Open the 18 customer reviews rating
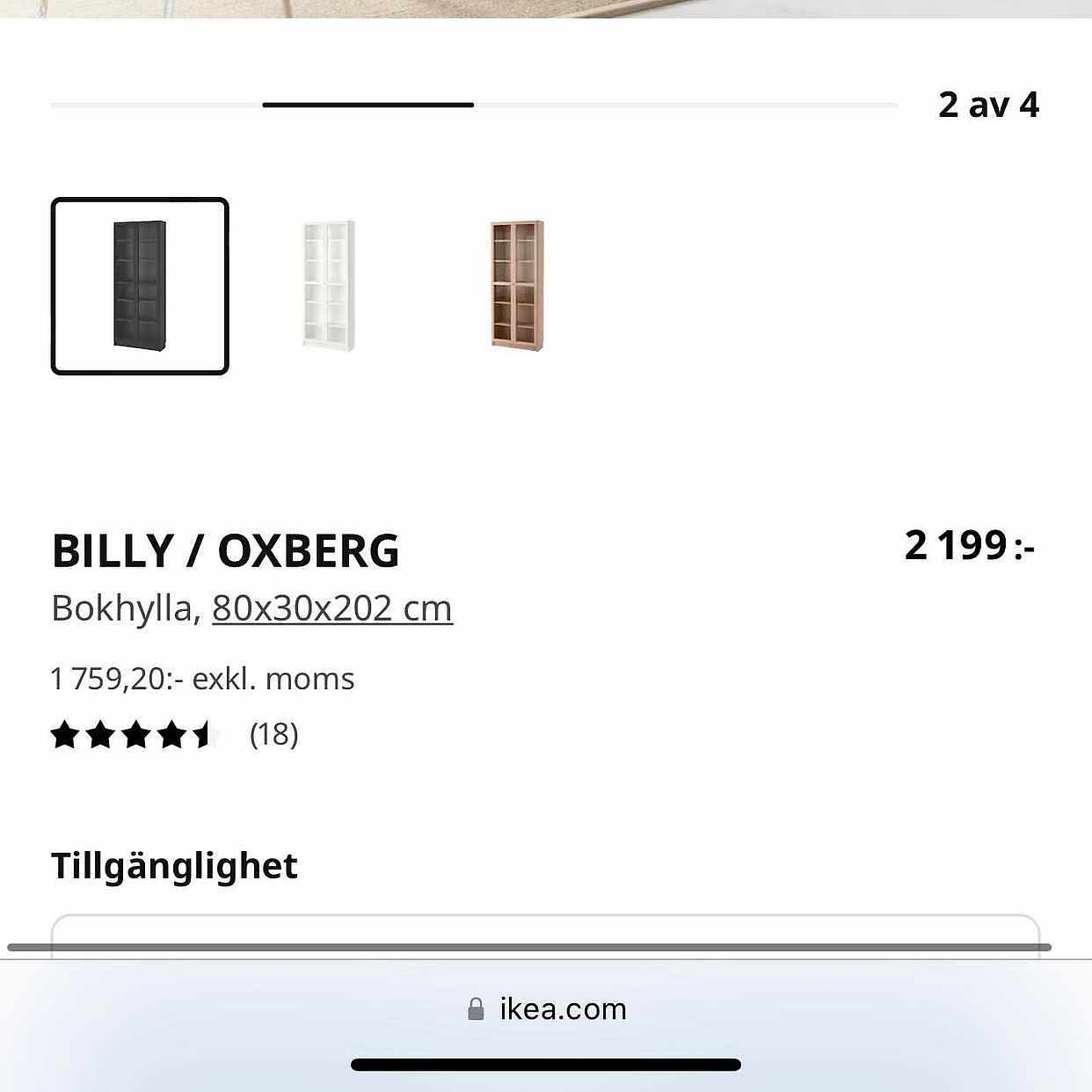Screen dimensions: 1092x1092 [174, 734]
